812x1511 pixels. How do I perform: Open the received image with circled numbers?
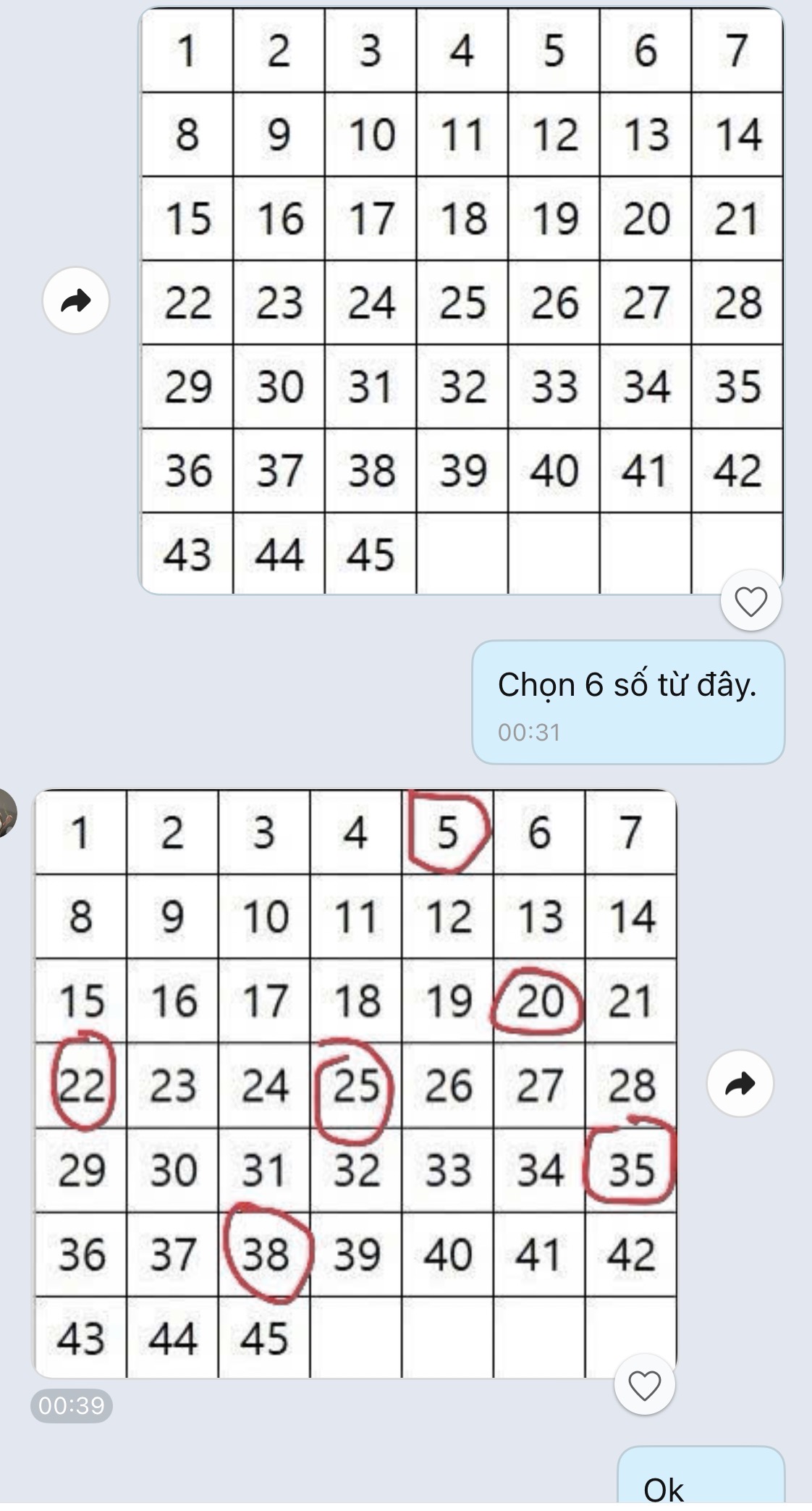pos(355,1084)
